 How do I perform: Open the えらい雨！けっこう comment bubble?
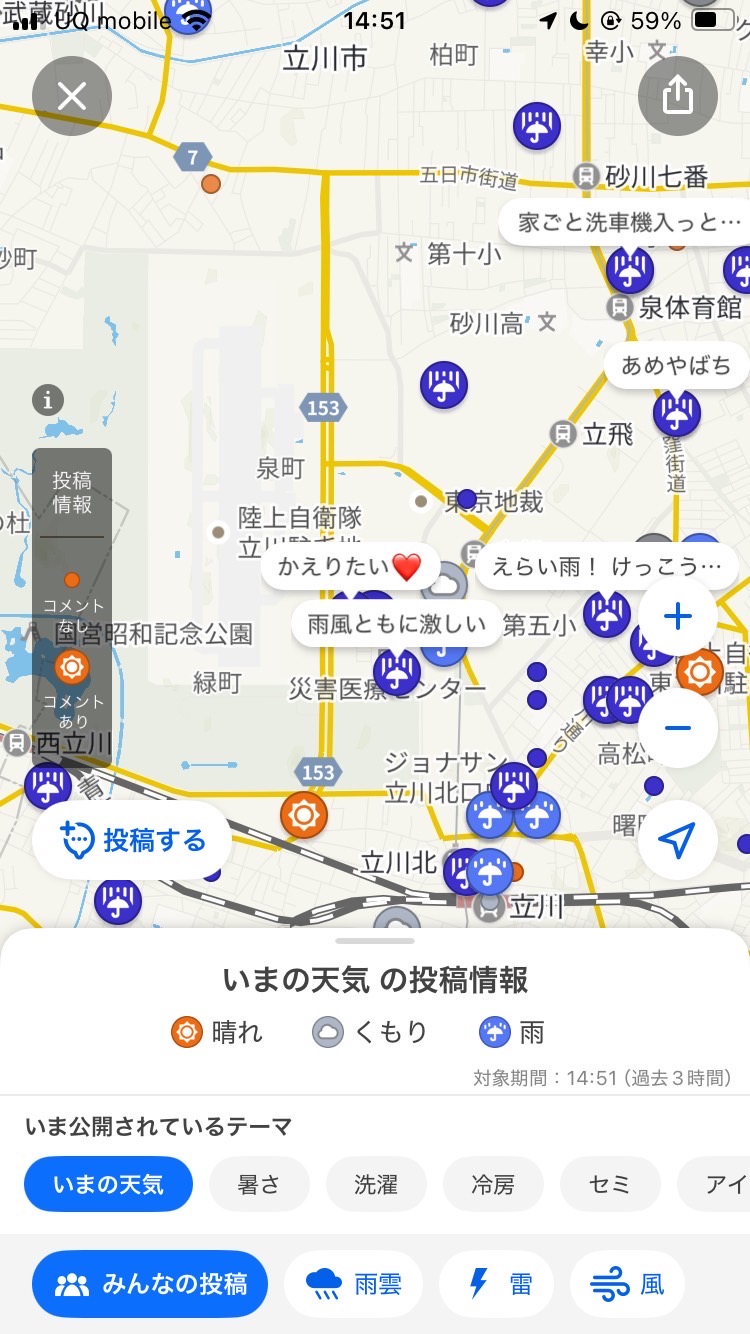tap(607, 567)
